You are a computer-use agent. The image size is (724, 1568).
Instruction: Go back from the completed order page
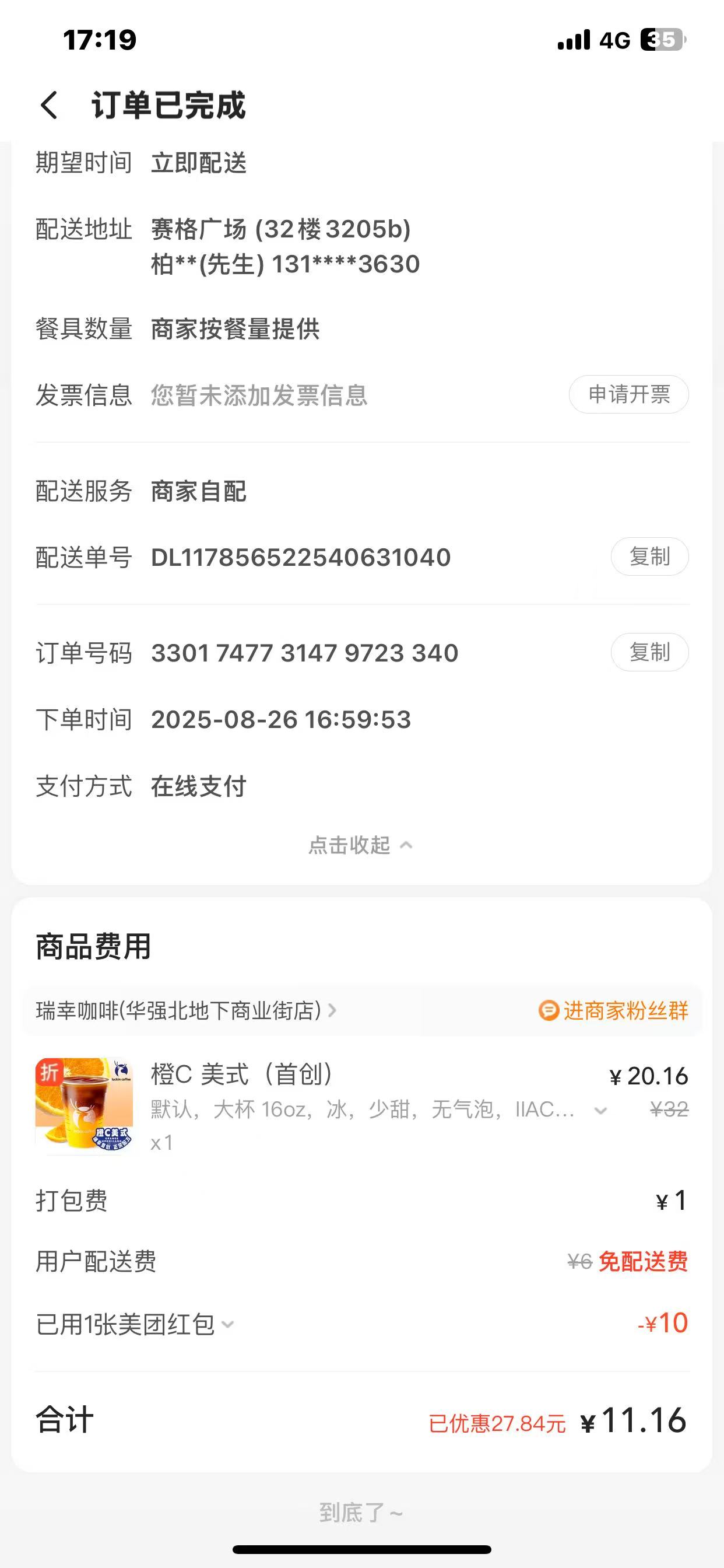point(50,106)
